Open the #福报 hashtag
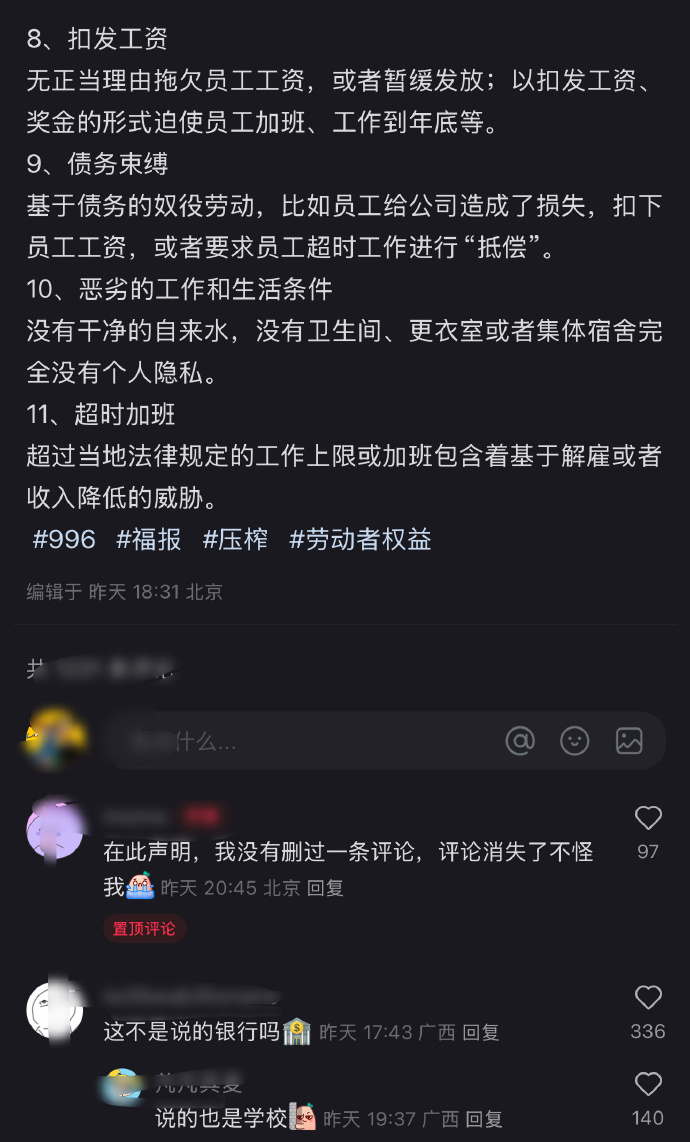Viewport: 690px width, 1142px height. tap(149, 539)
